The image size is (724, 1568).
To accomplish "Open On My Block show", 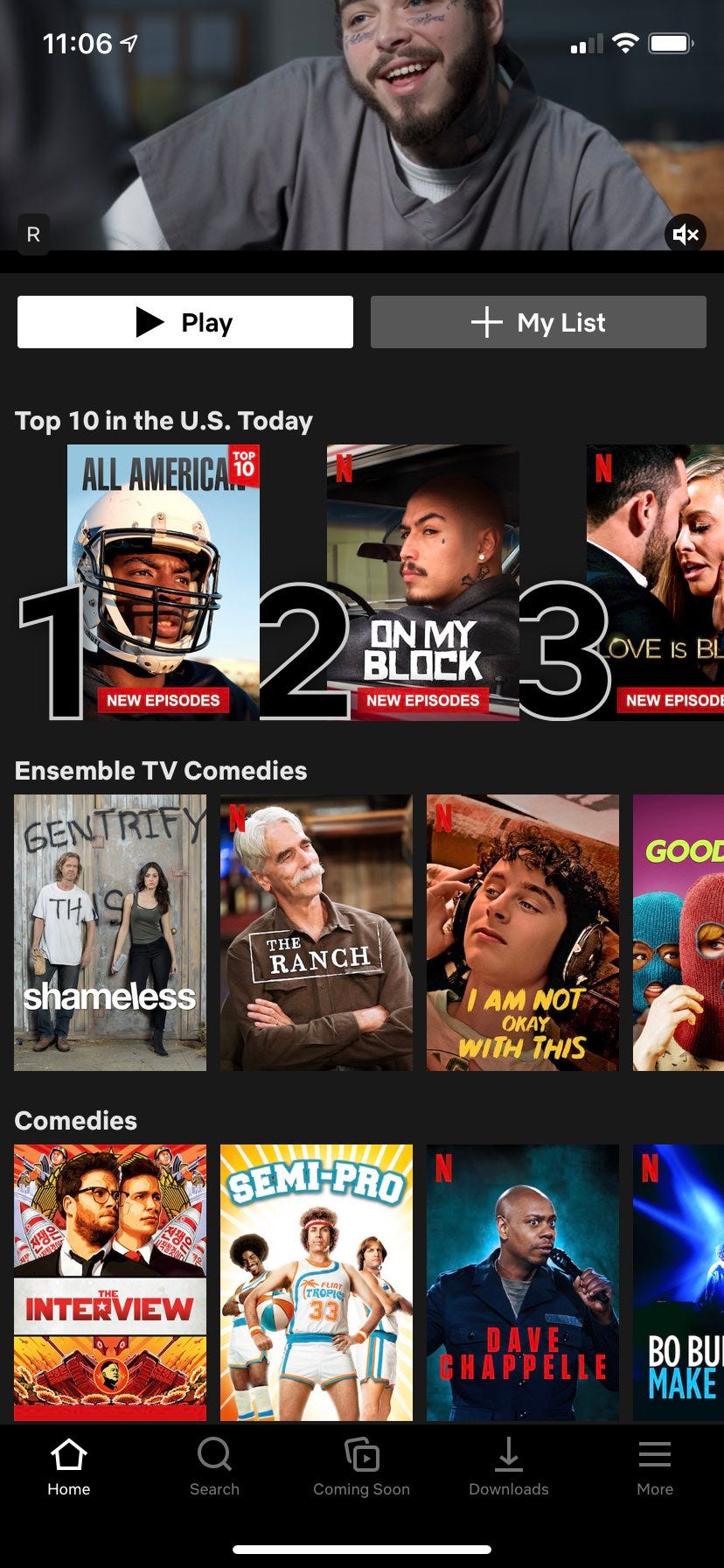I will 422,582.
